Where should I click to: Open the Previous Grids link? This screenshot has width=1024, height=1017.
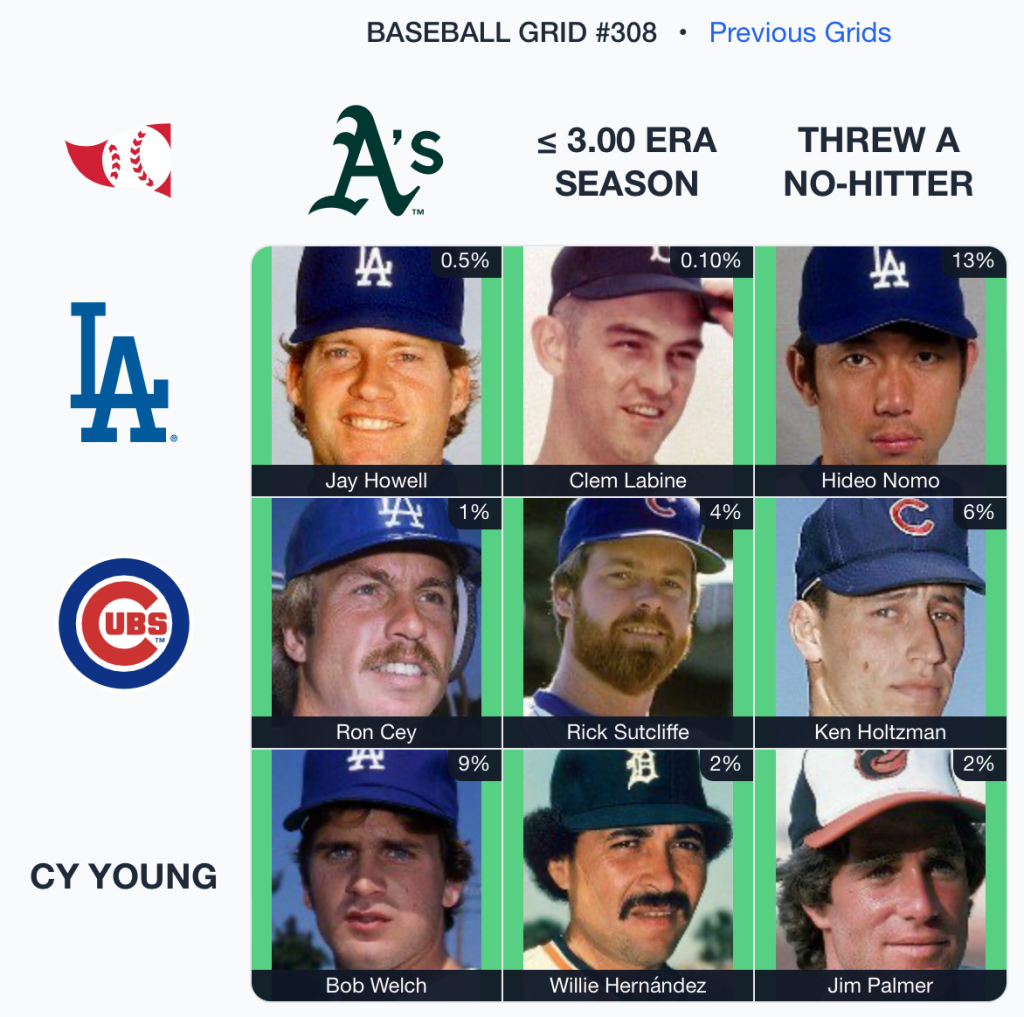[799, 32]
